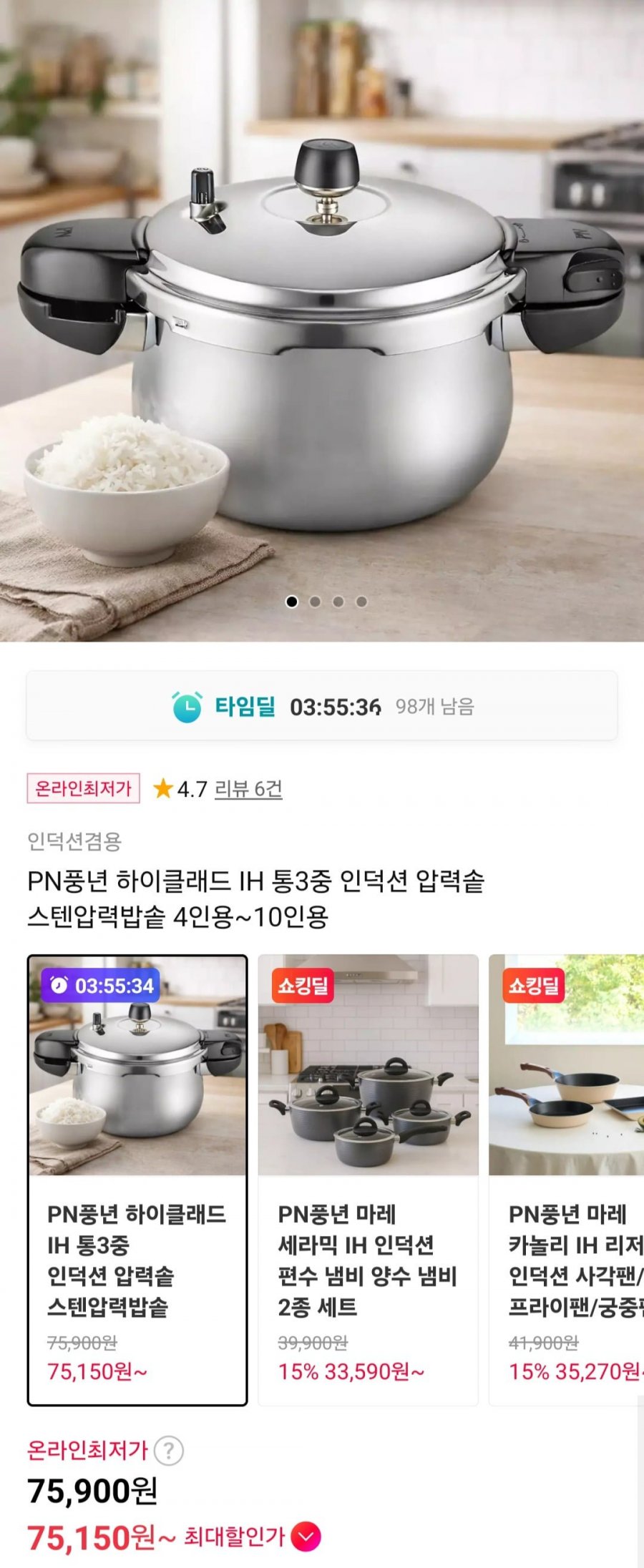Expand the 최대할인가 price details
Screen dimensions: 644x1568
[306, 1537]
